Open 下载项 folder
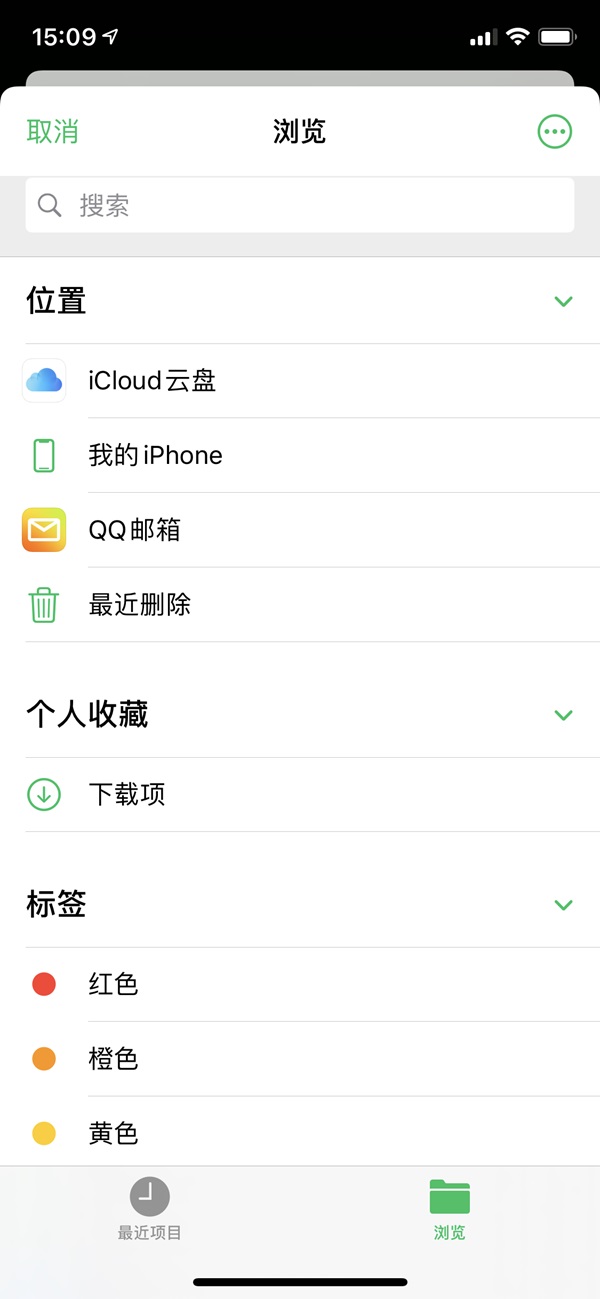The height and width of the screenshot is (1299, 600). click(x=127, y=795)
